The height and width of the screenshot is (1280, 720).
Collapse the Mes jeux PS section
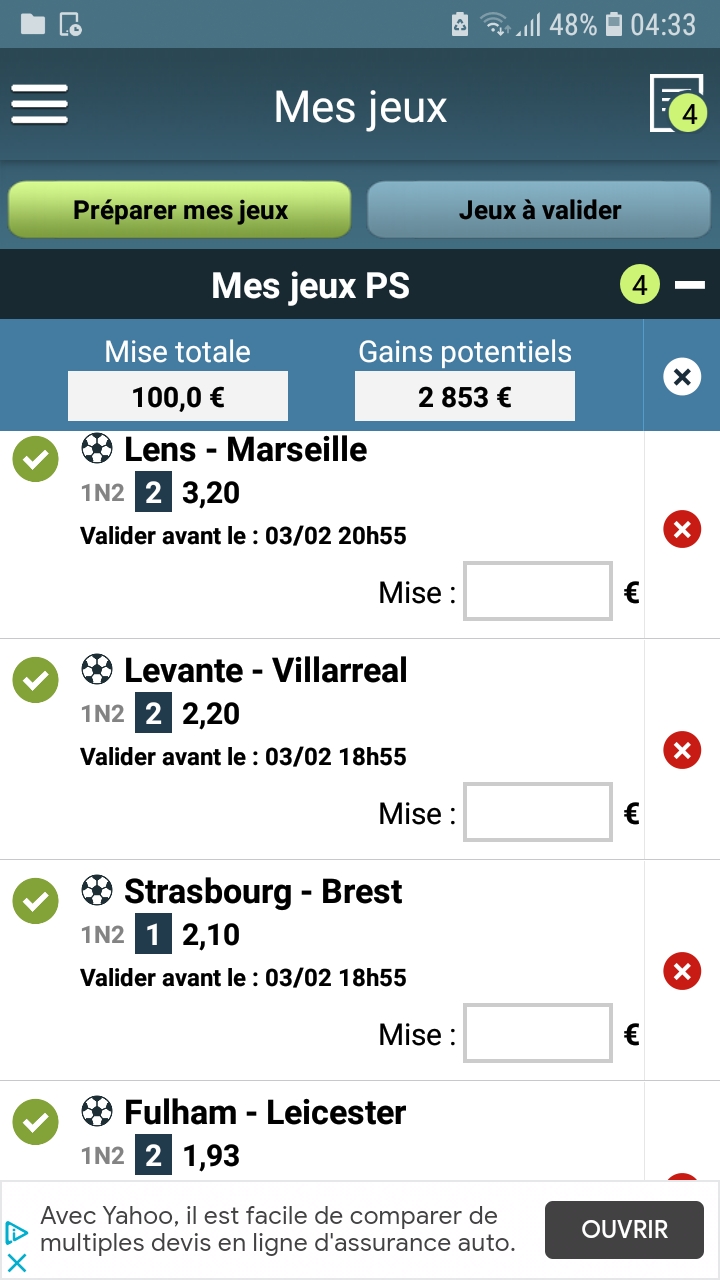(x=690, y=286)
